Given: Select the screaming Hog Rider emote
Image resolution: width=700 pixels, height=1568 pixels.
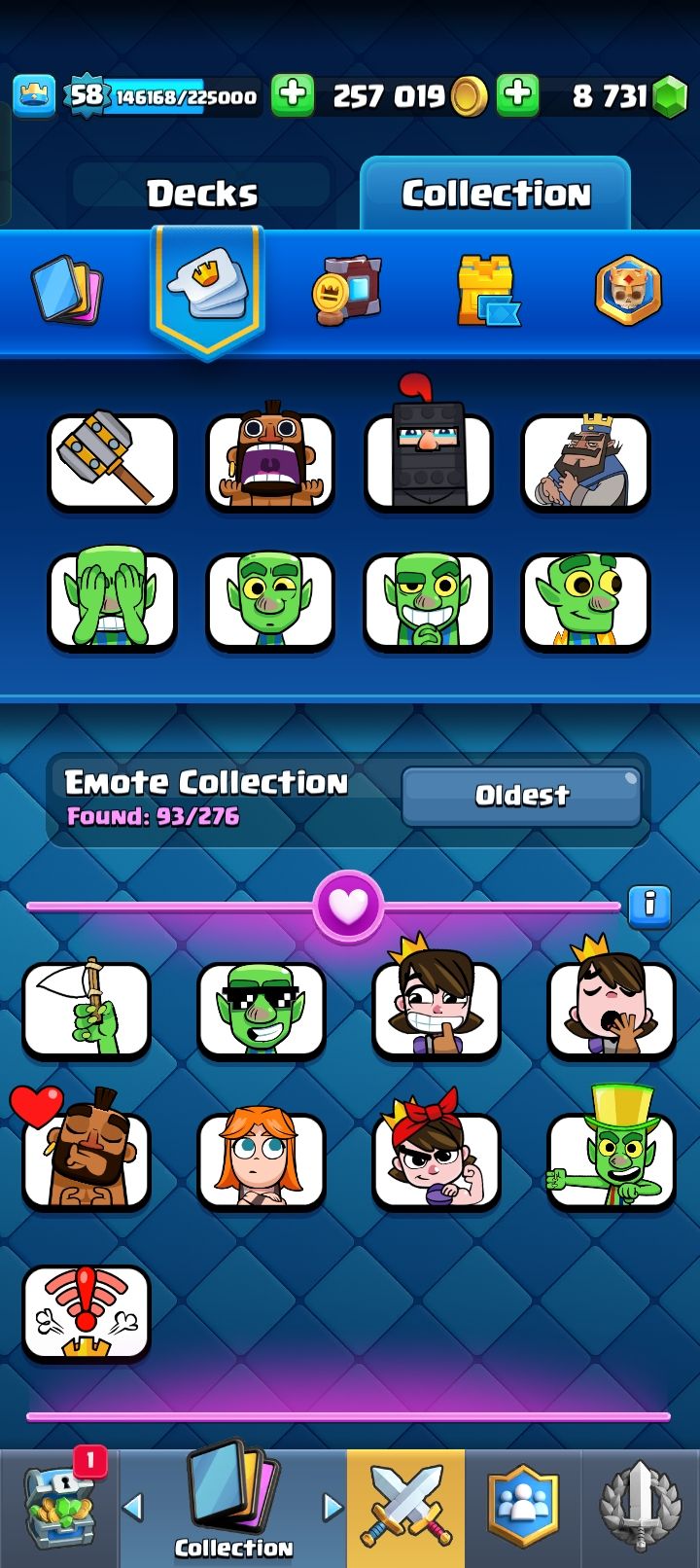Looking at the screenshot, I should pyautogui.click(x=269, y=461).
